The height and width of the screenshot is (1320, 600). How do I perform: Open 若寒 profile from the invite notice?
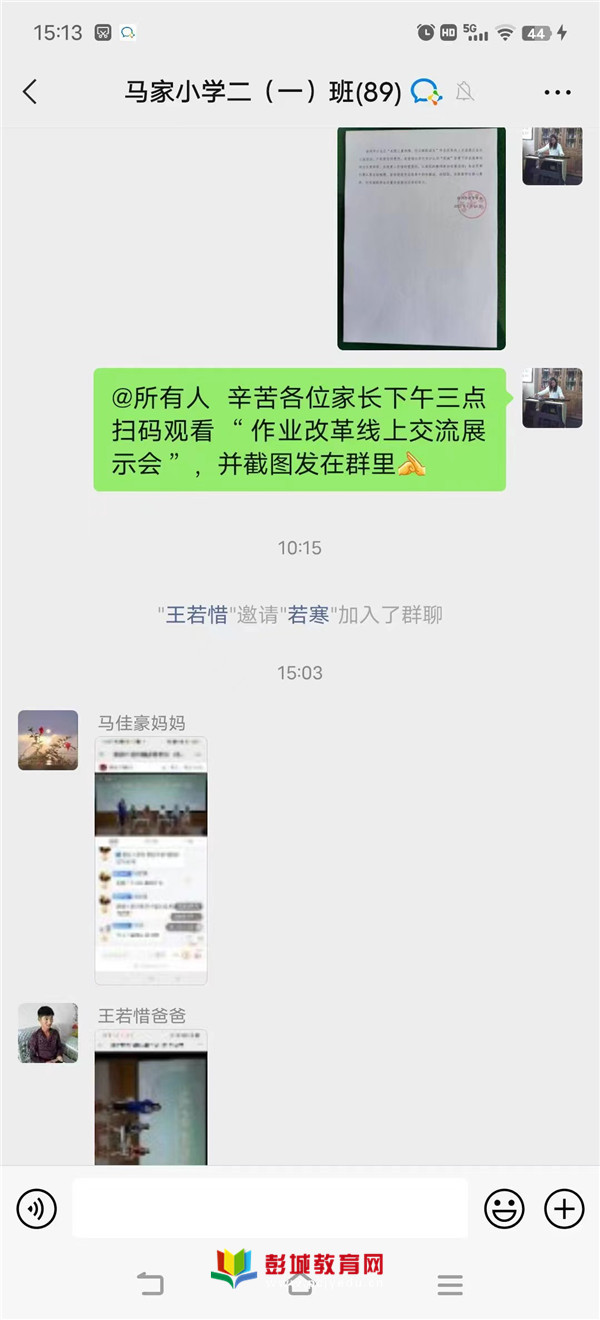(309, 615)
